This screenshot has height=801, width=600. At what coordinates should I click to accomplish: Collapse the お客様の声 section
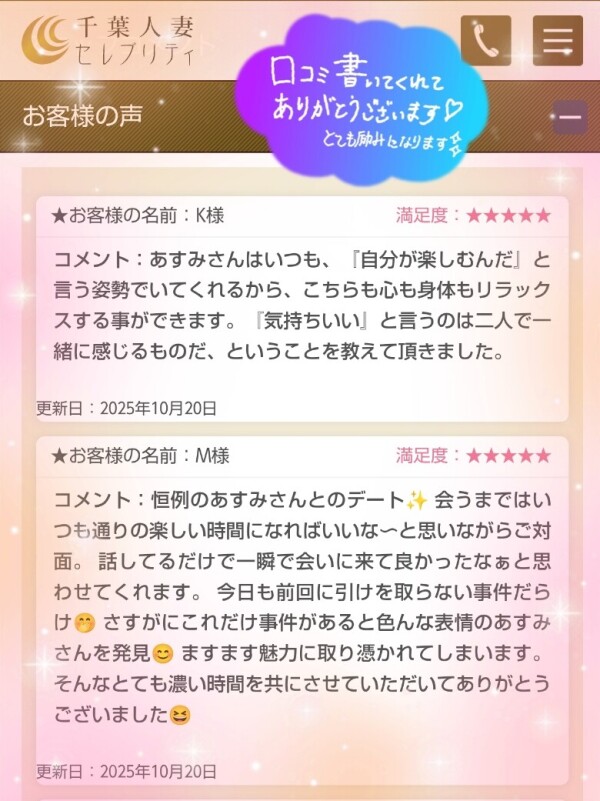tap(570, 117)
